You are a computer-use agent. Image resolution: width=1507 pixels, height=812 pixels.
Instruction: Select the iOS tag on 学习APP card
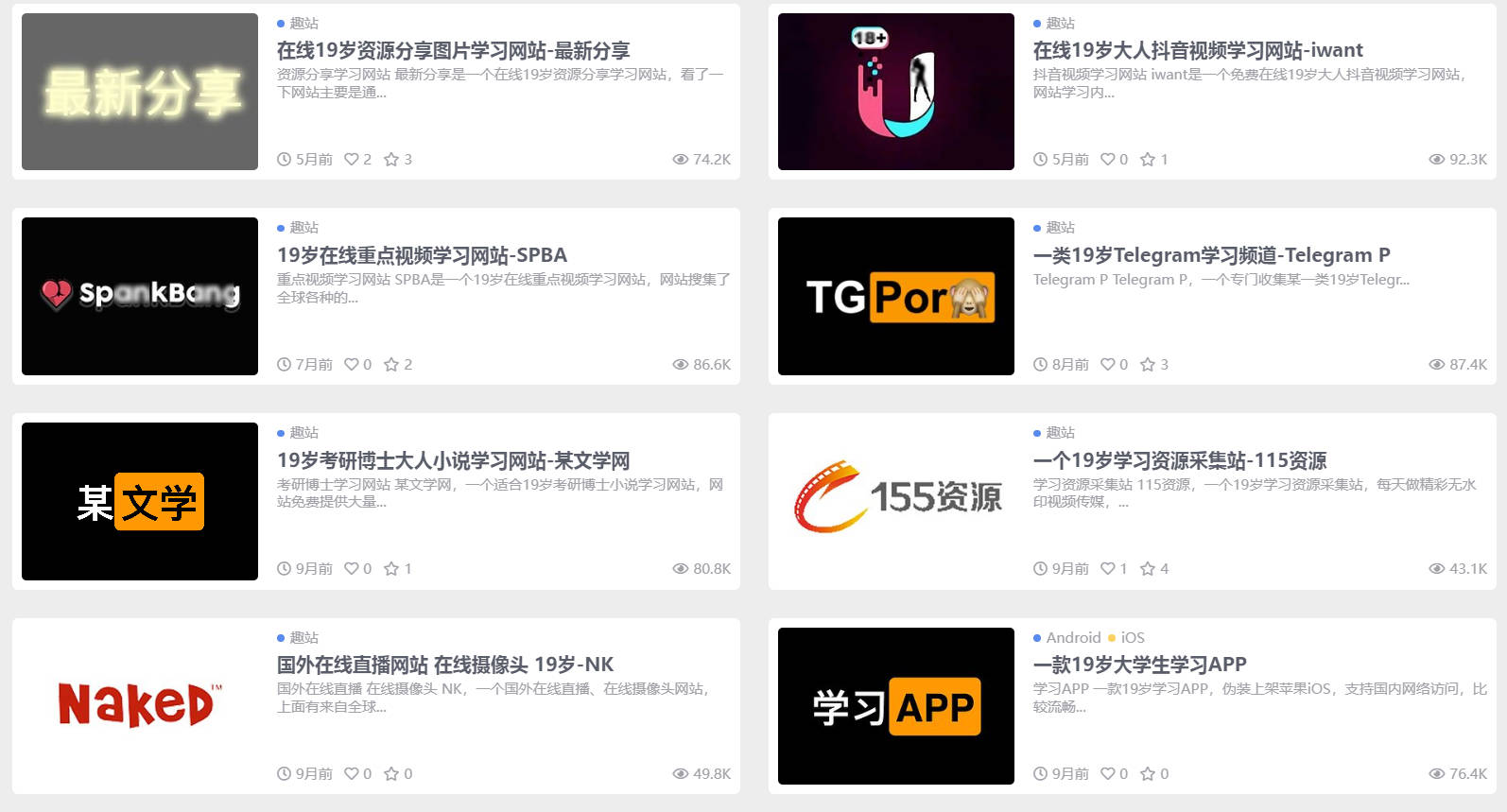[1133, 638]
